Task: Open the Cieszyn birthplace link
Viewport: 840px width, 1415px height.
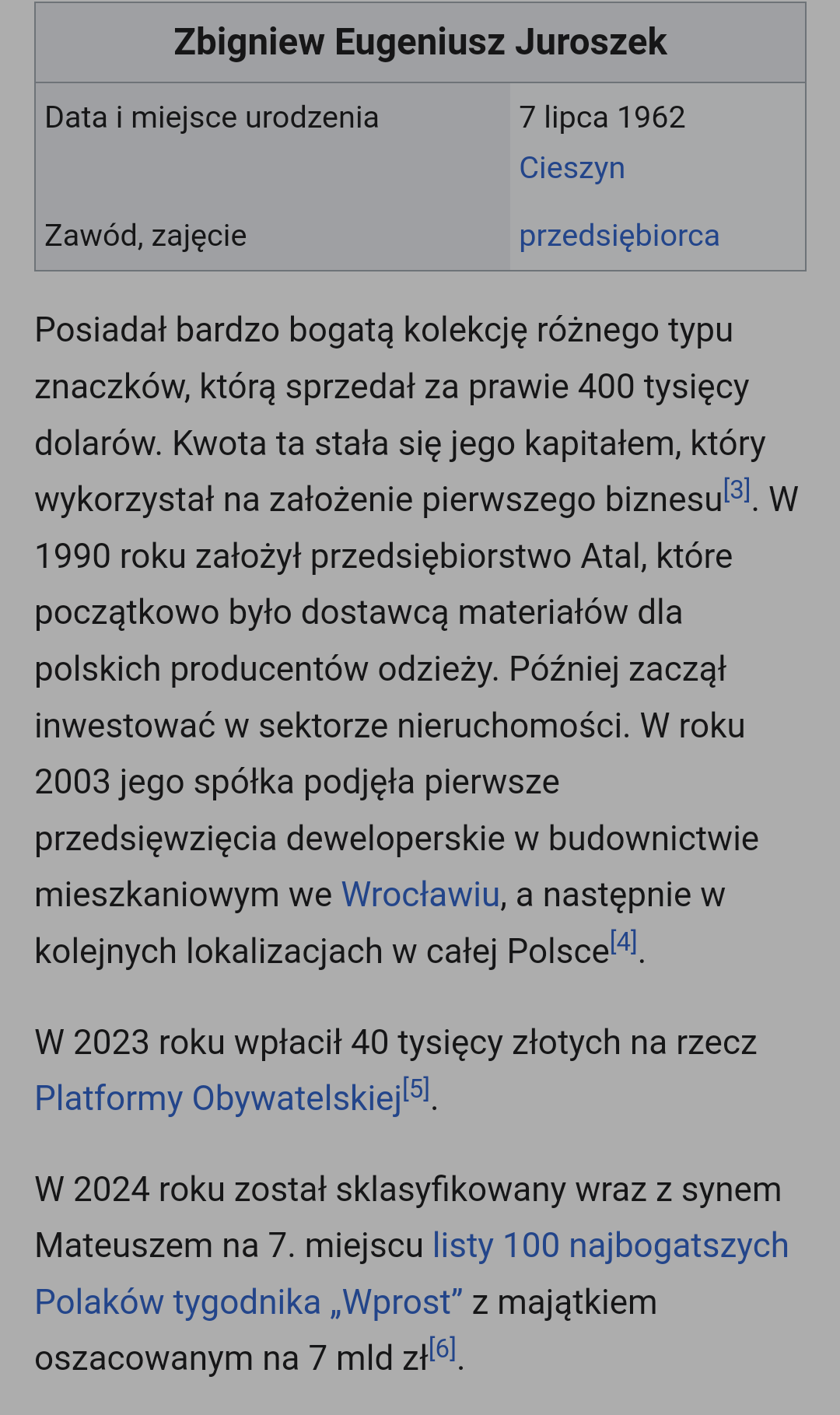Action: 572,168
